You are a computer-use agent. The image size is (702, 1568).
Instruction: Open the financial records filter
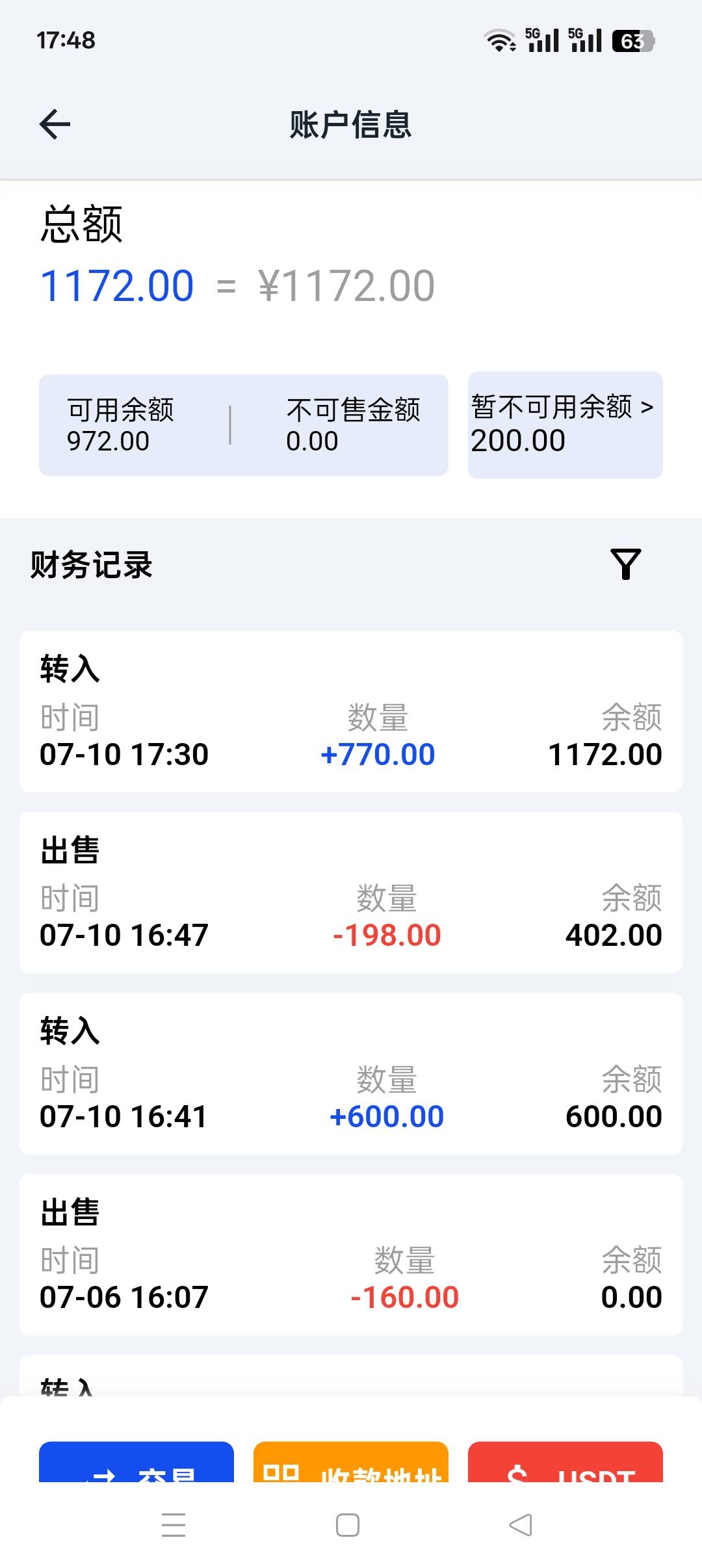click(x=625, y=564)
